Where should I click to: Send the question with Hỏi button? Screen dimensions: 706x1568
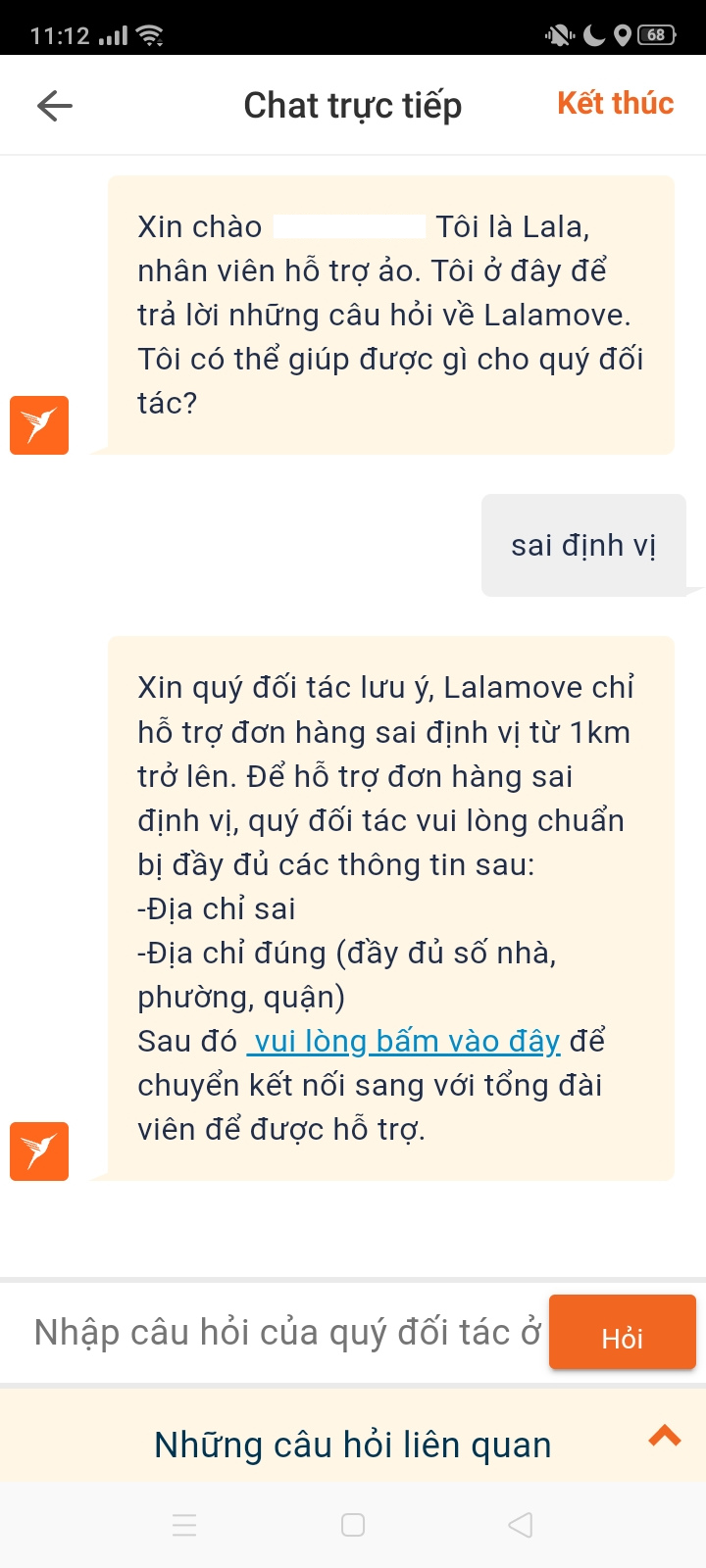622,1333
